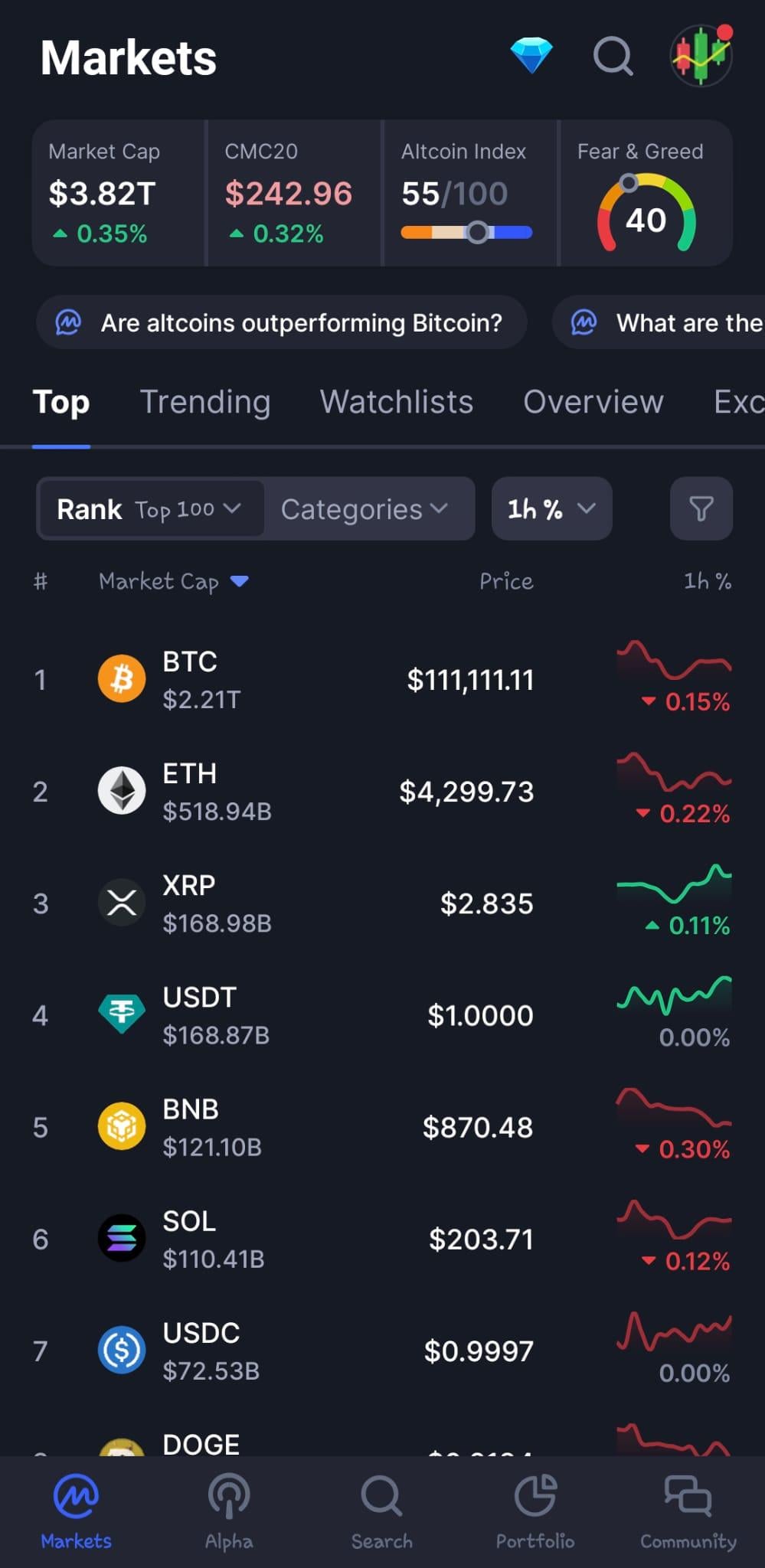The image size is (765, 1568).
Task: Tap the search magnifier in header
Action: tap(613, 56)
